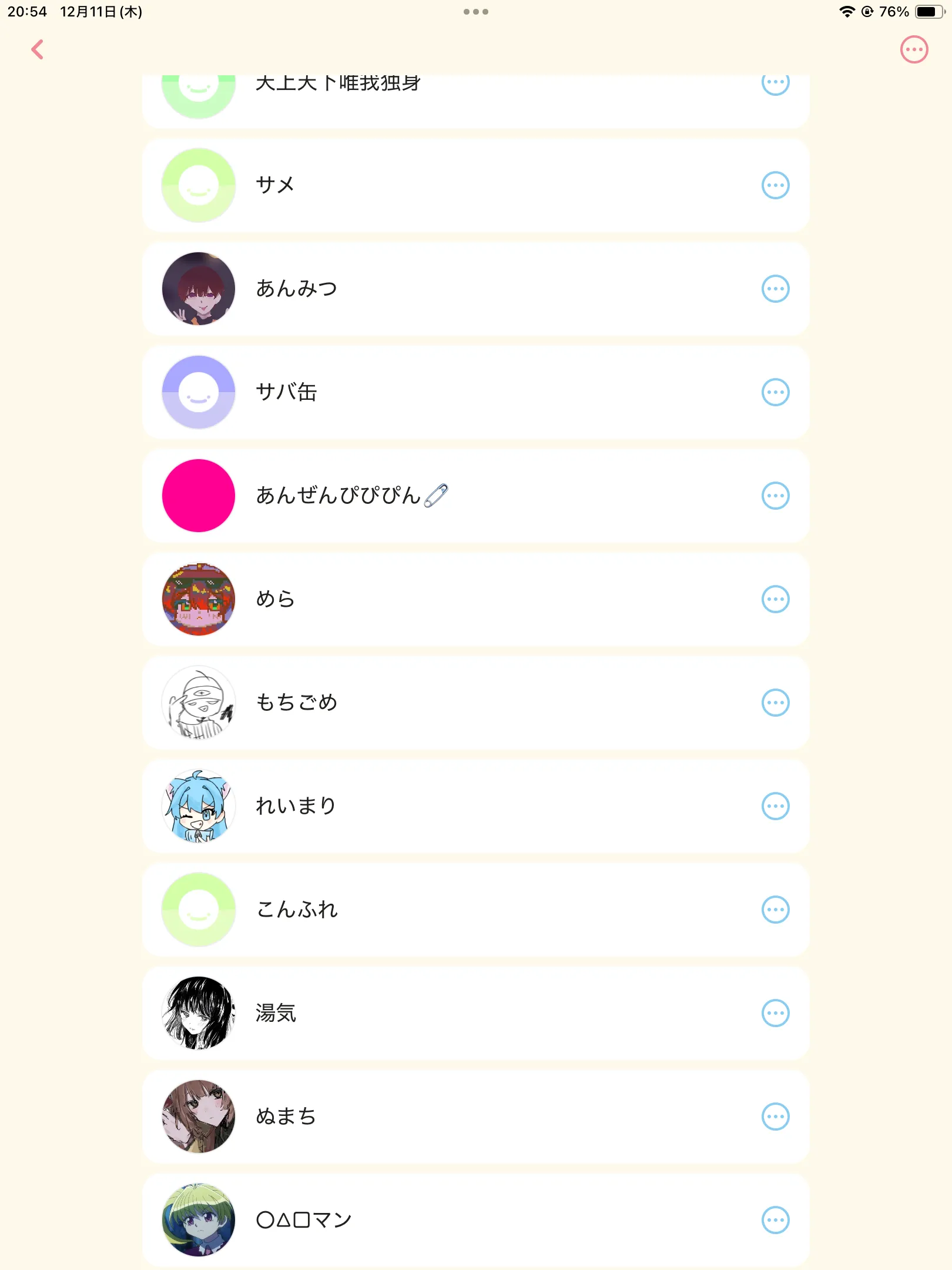Open れいまり's profile row
The height and width of the screenshot is (1270, 952).
coord(411,806)
